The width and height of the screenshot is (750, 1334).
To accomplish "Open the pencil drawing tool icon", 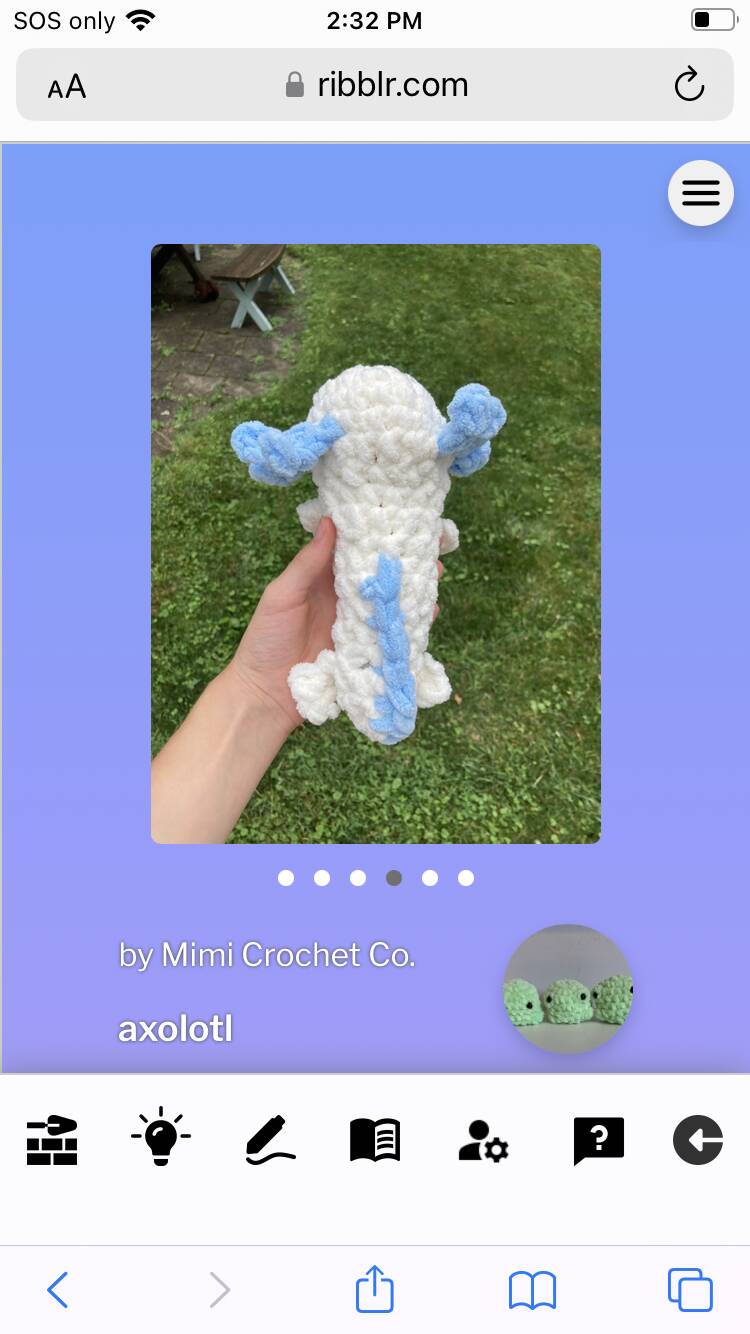I will (x=270, y=1140).
